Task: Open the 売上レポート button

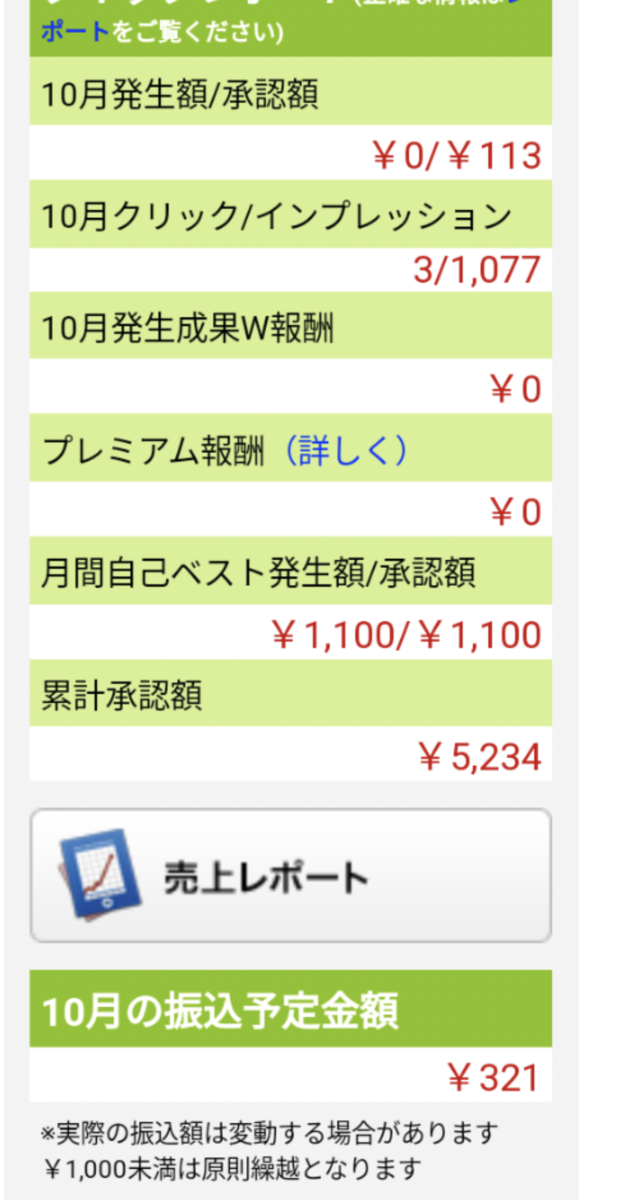Action: [290, 876]
